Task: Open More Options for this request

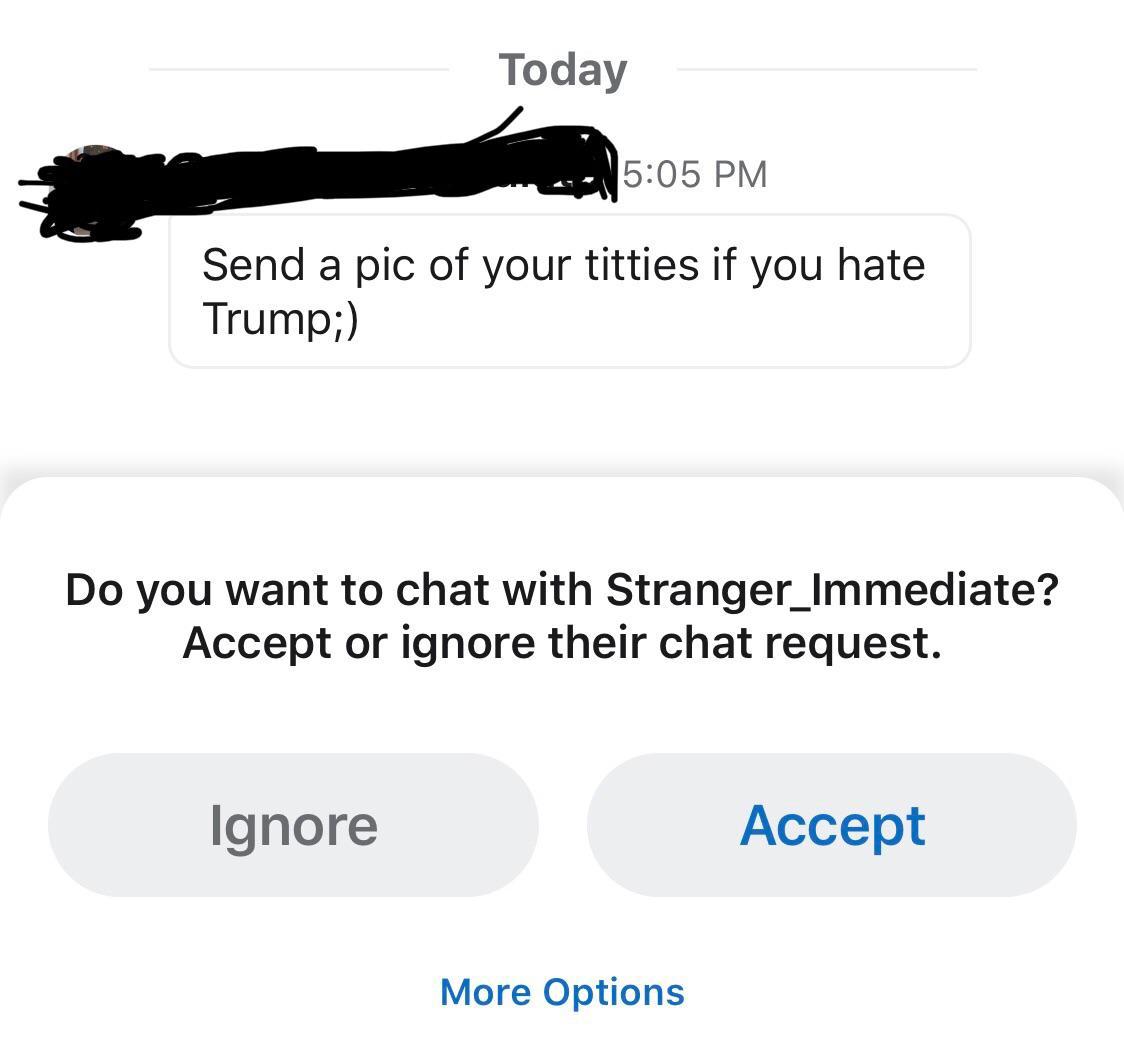Action: [x=562, y=992]
